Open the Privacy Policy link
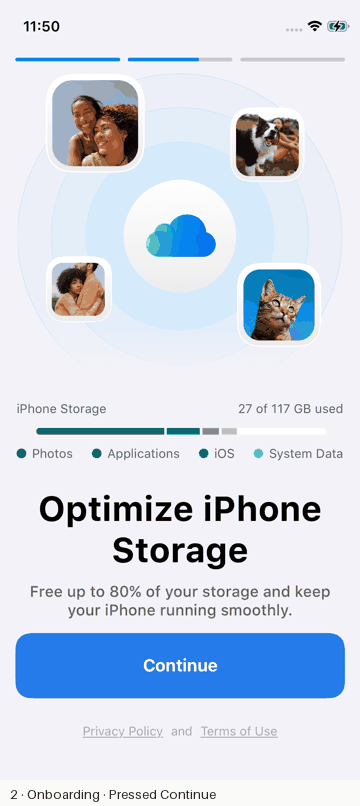Image resolution: width=360 pixels, height=806 pixels. (123, 731)
